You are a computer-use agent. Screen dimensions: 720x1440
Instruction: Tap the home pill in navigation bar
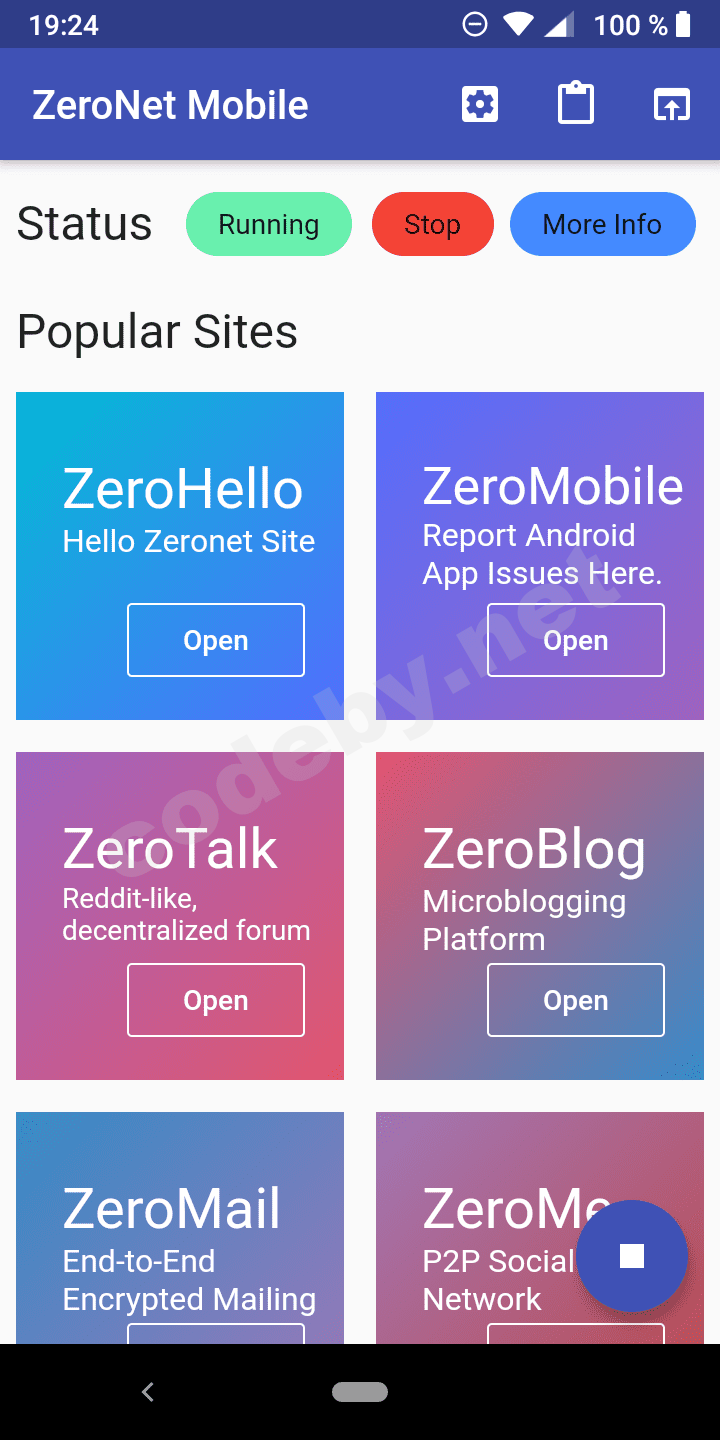(x=360, y=1392)
